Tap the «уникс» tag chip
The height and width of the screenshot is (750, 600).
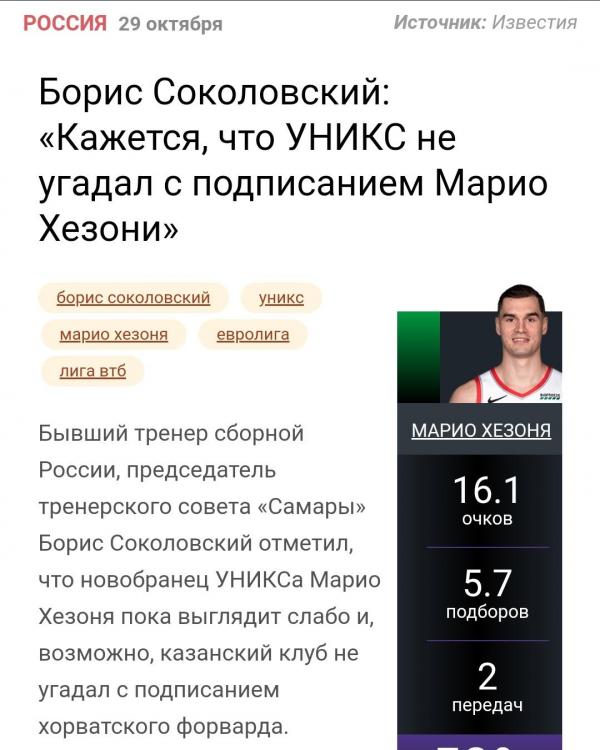click(x=281, y=298)
